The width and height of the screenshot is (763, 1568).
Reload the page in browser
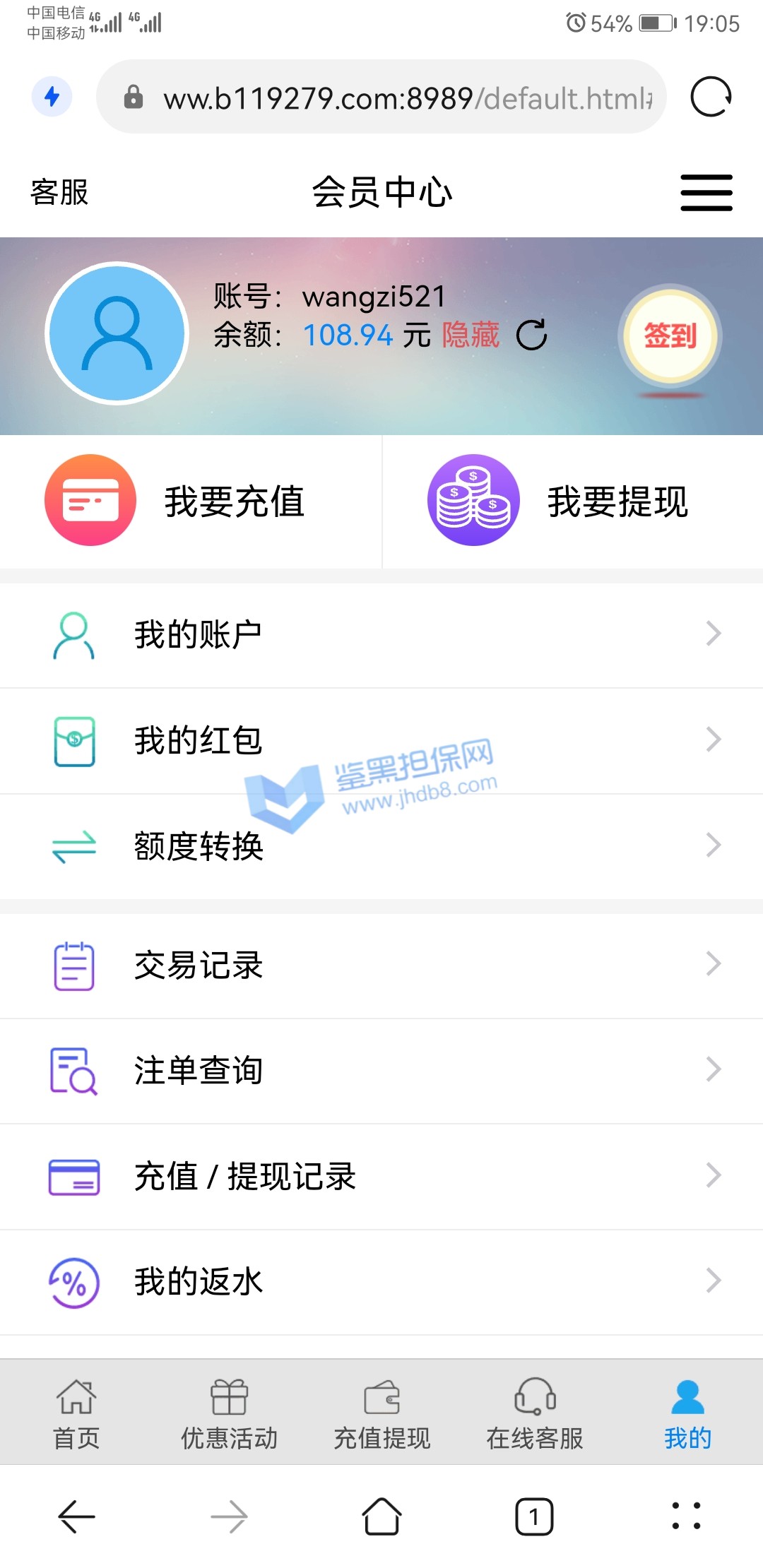(x=710, y=97)
